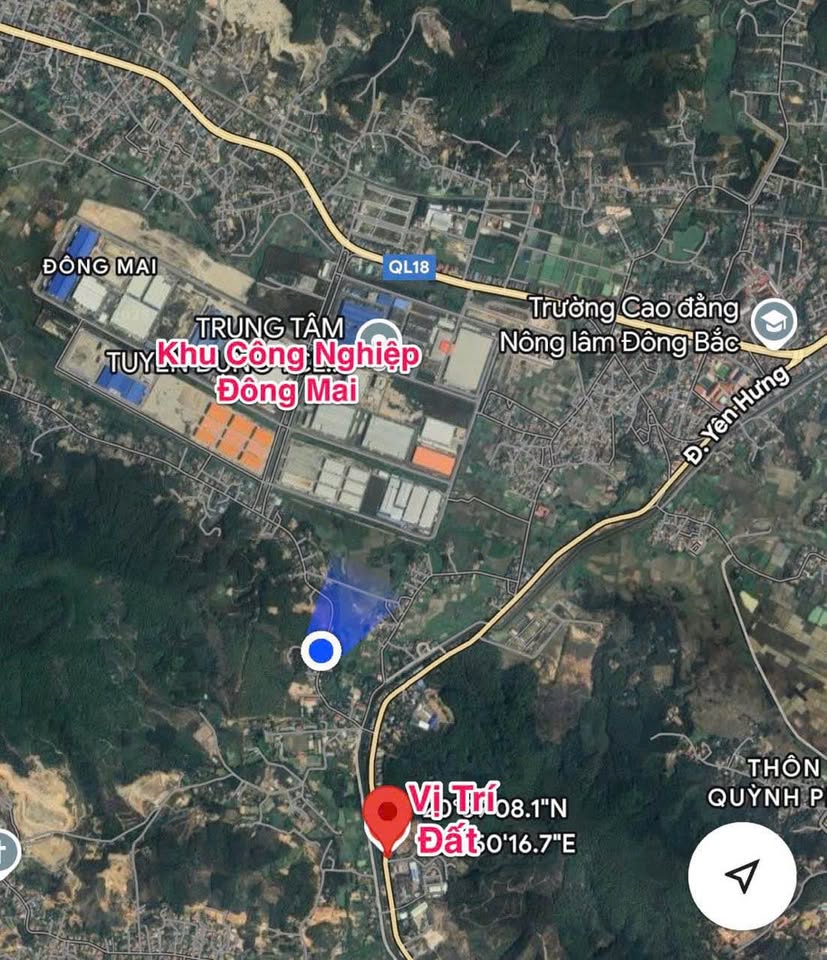
Task: Tap the my-location arrow button
Action: click(x=742, y=876)
